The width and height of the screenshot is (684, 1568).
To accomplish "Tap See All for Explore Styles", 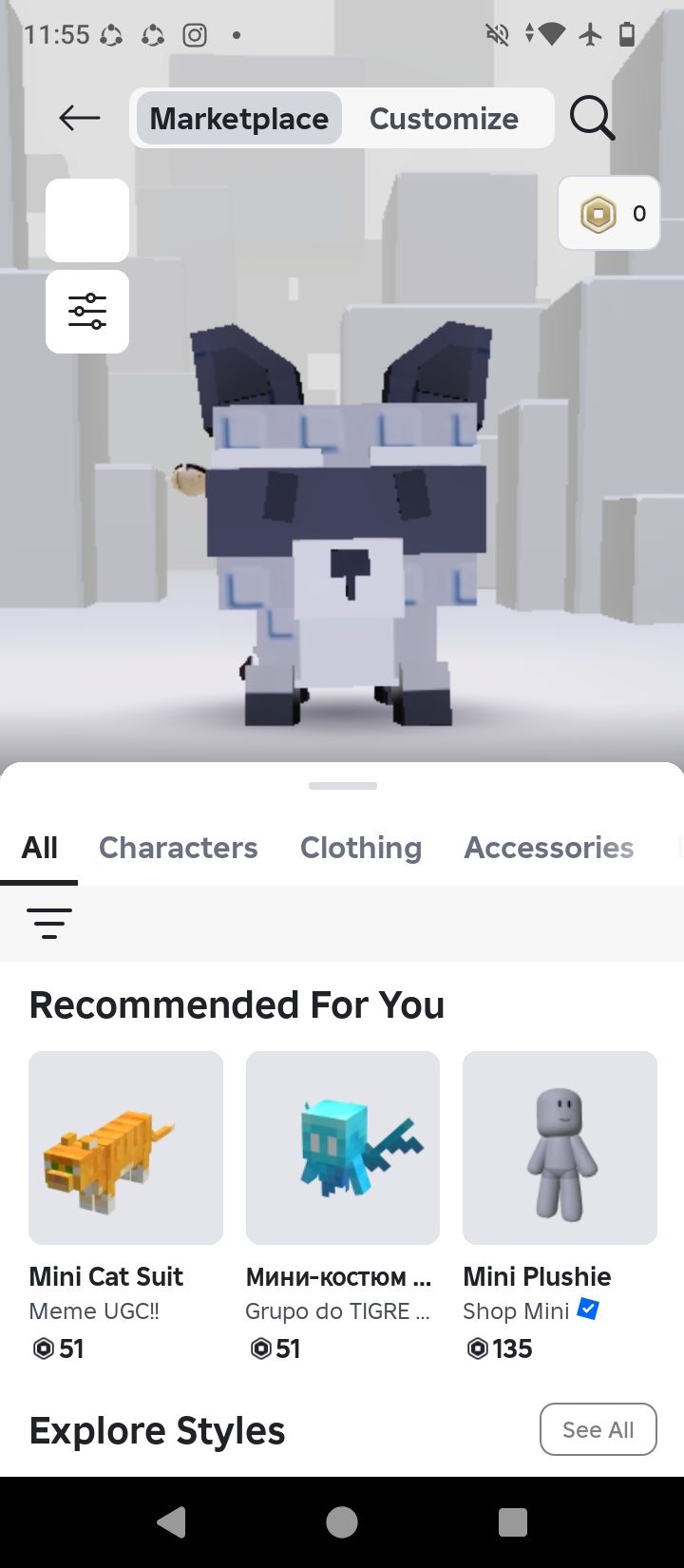I will point(598,1429).
